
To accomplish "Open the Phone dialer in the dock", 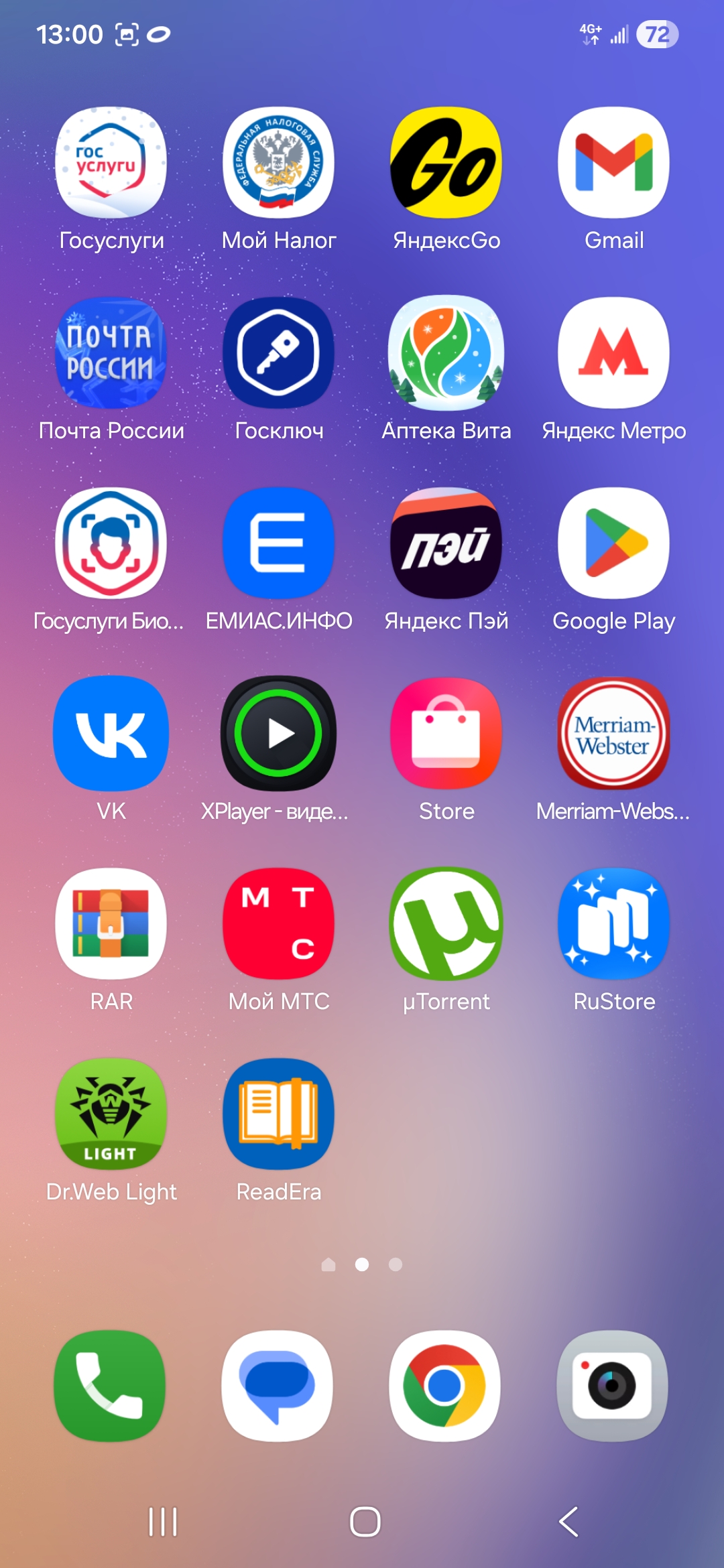I will coord(110,1386).
